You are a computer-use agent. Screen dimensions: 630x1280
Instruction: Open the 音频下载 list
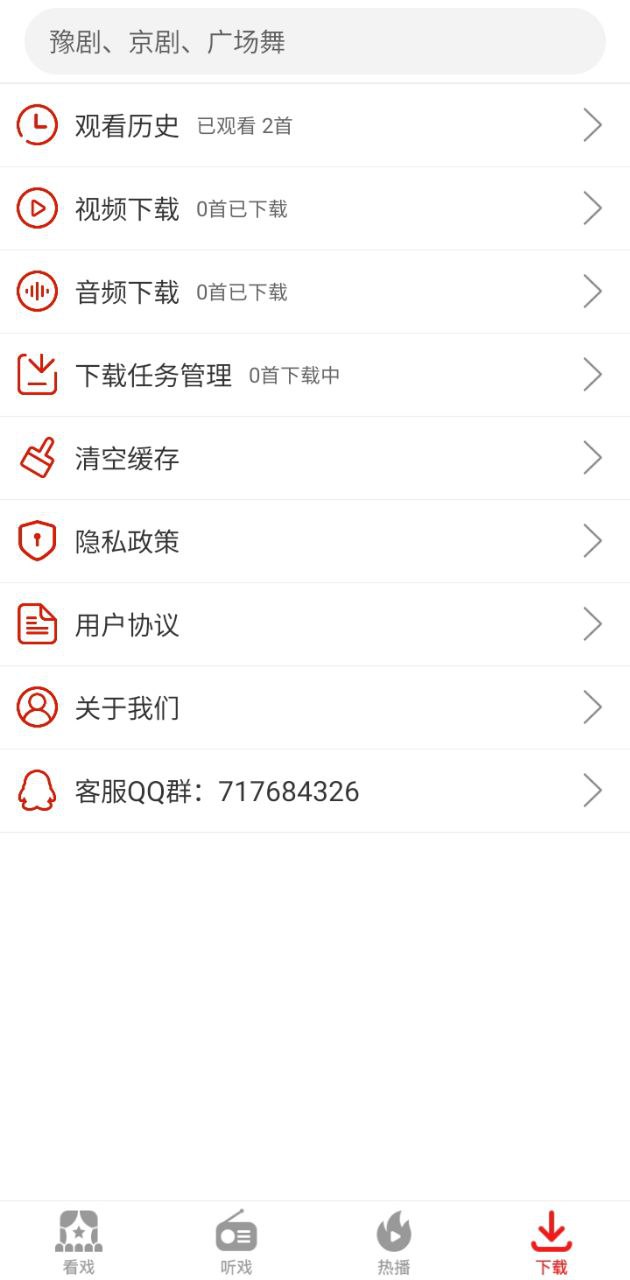315,292
